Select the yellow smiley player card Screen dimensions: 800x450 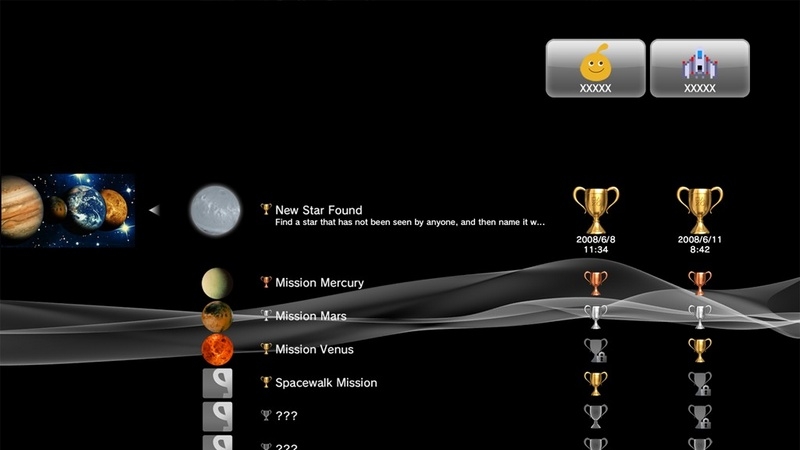coord(595,68)
